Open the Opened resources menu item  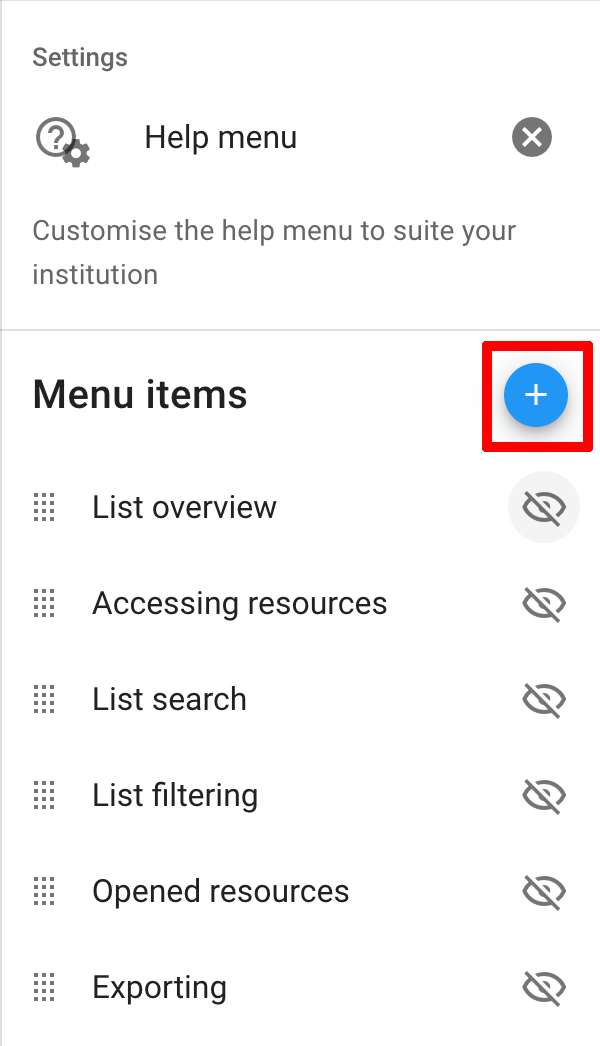(220, 892)
